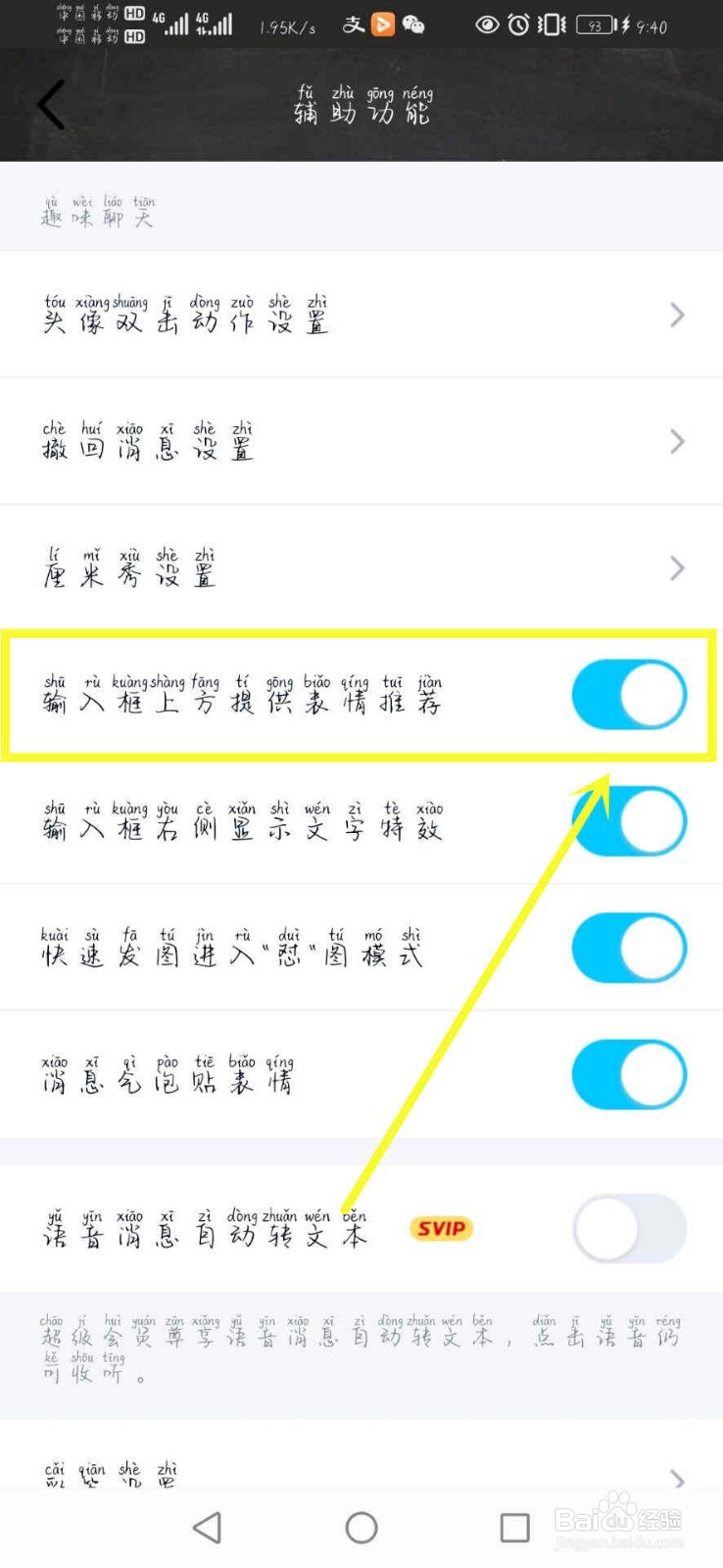The image size is (723, 1568).
Task: Tap the SVIP badge beside 语音消息自动转文本
Action: click(440, 1229)
